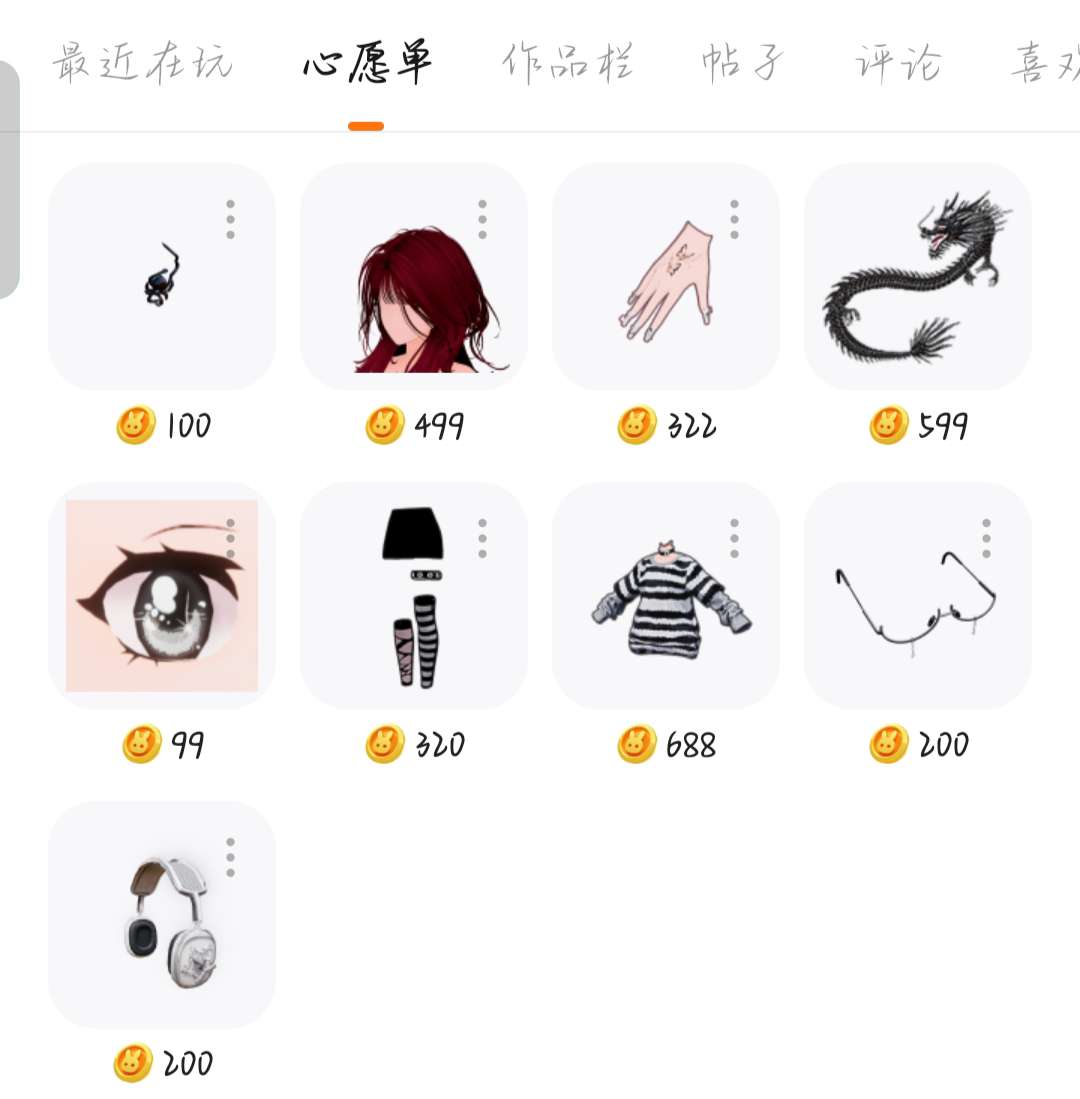The height and width of the screenshot is (1099, 1080).
Task: View the skirt and stockings item priced 320
Action: point(414,596)
